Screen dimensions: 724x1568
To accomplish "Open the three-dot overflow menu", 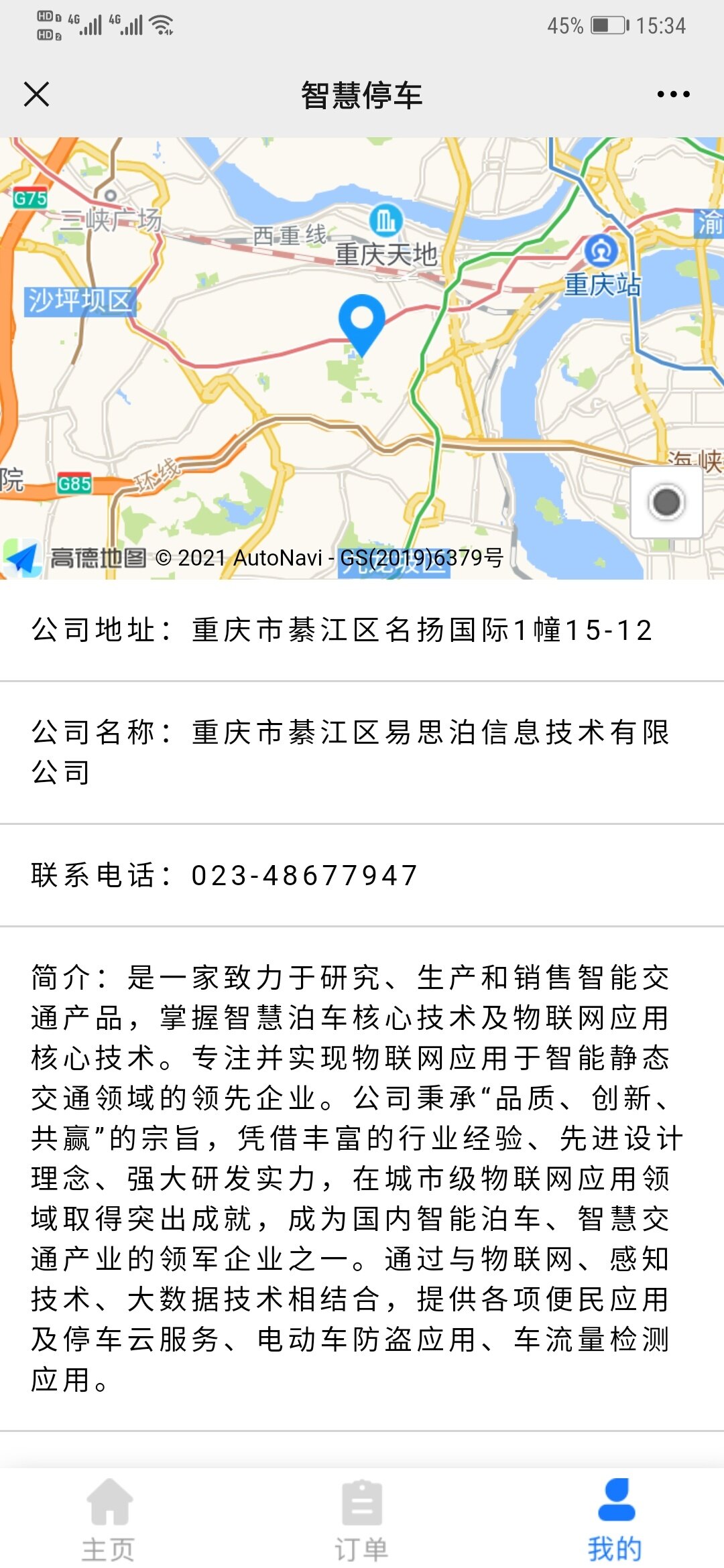I will pos(673,94).
